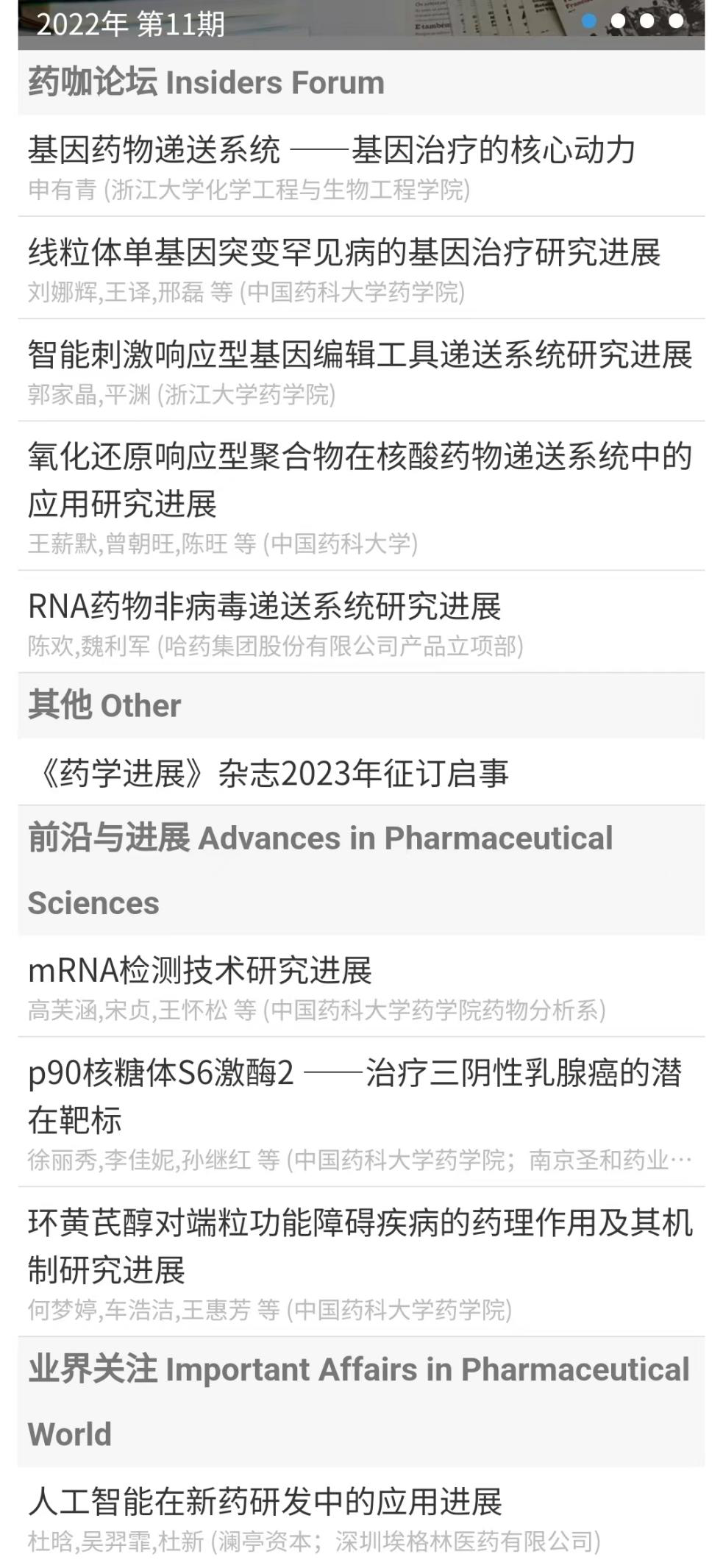Open 环黄芪醇对端粒功能障碍疾病的药理作用 article
Screen dimensions: 723x1568
(361, 1262)
